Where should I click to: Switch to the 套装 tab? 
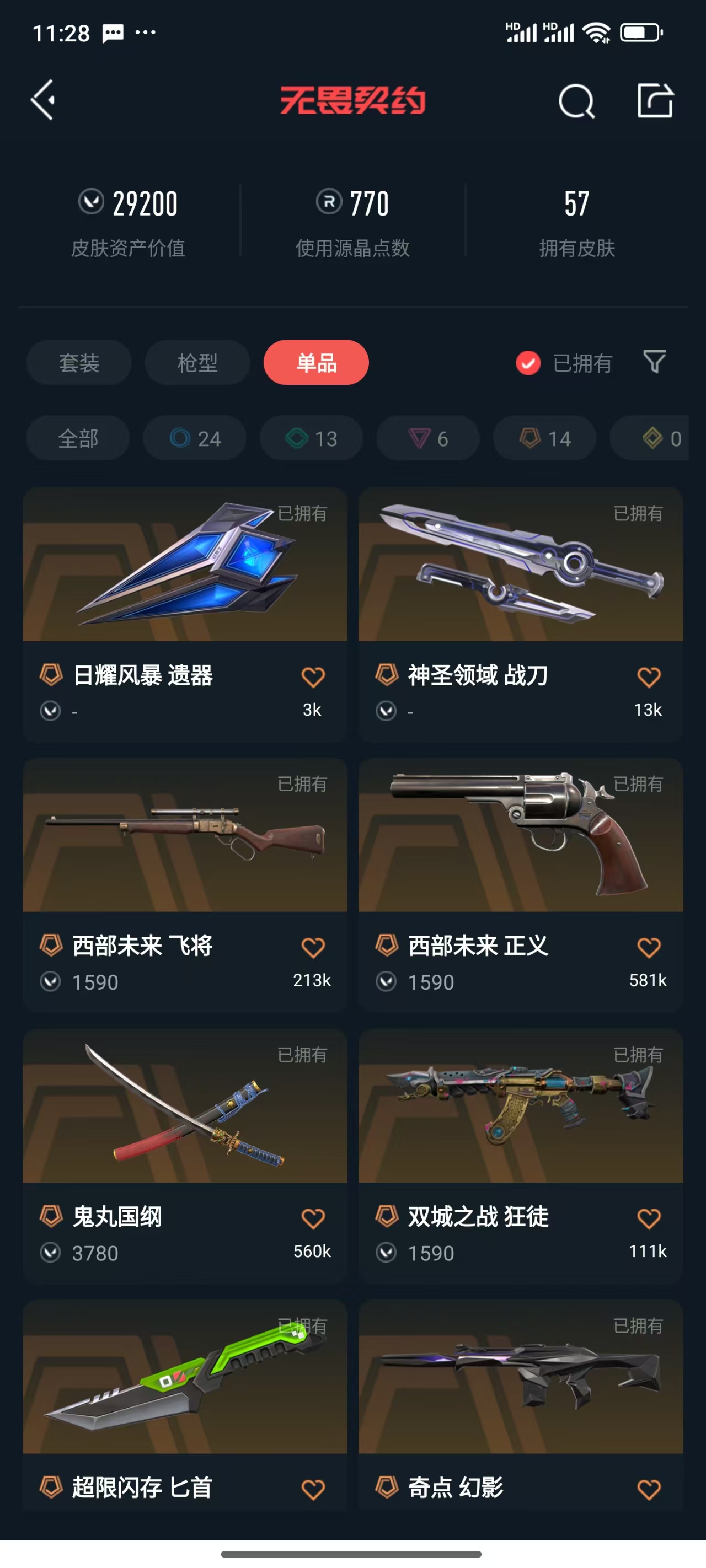click(x=78, y=363)
